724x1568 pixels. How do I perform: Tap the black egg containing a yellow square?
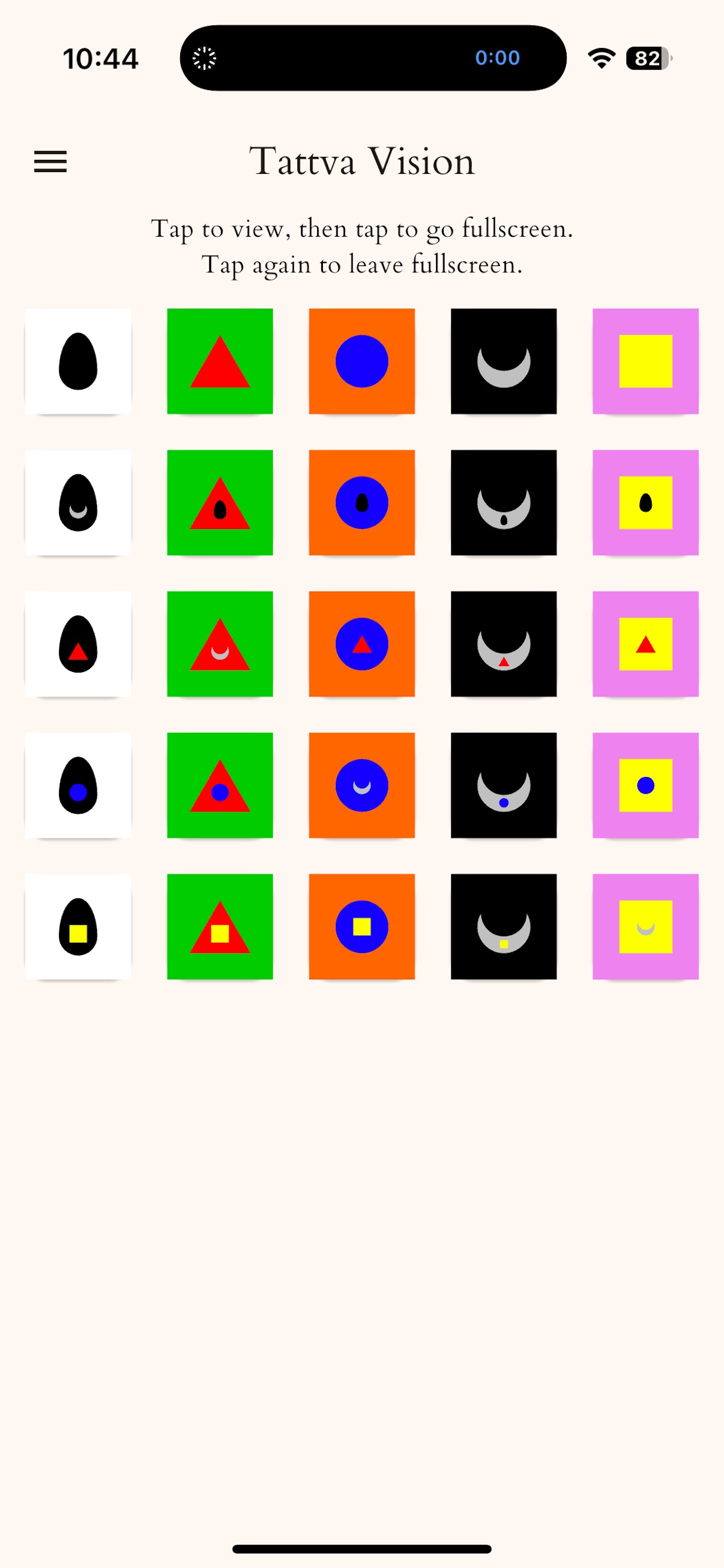78,926
